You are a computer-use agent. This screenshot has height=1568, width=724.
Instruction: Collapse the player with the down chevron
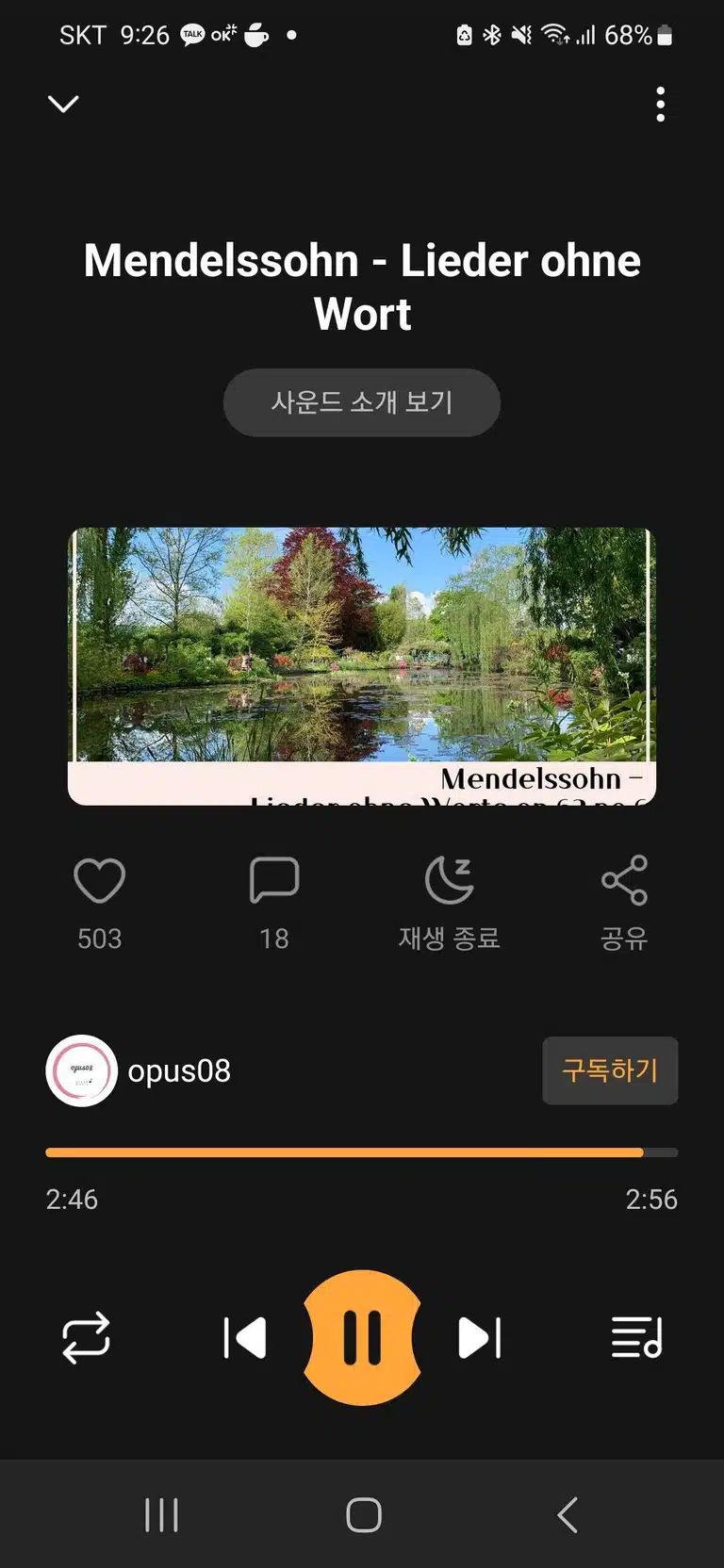click(63, 104)
